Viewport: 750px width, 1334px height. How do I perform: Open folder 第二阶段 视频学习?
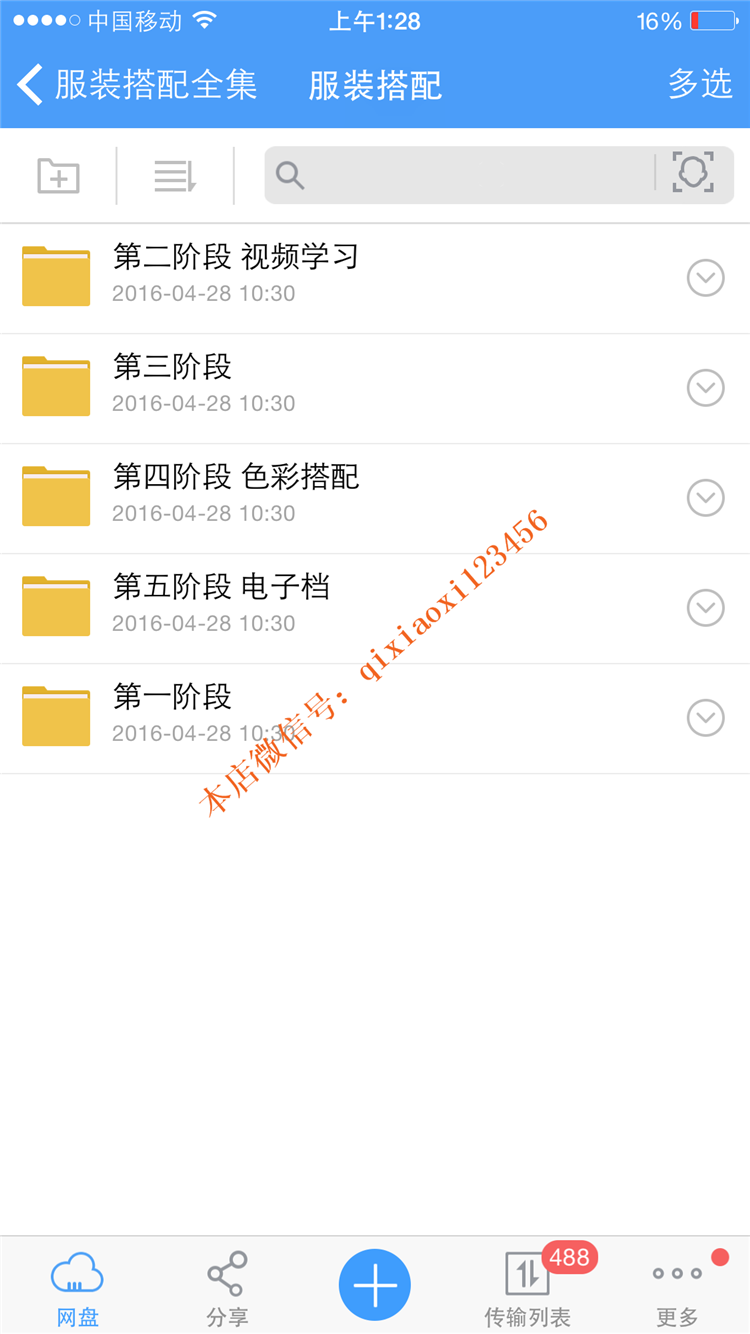pos(375,278)
